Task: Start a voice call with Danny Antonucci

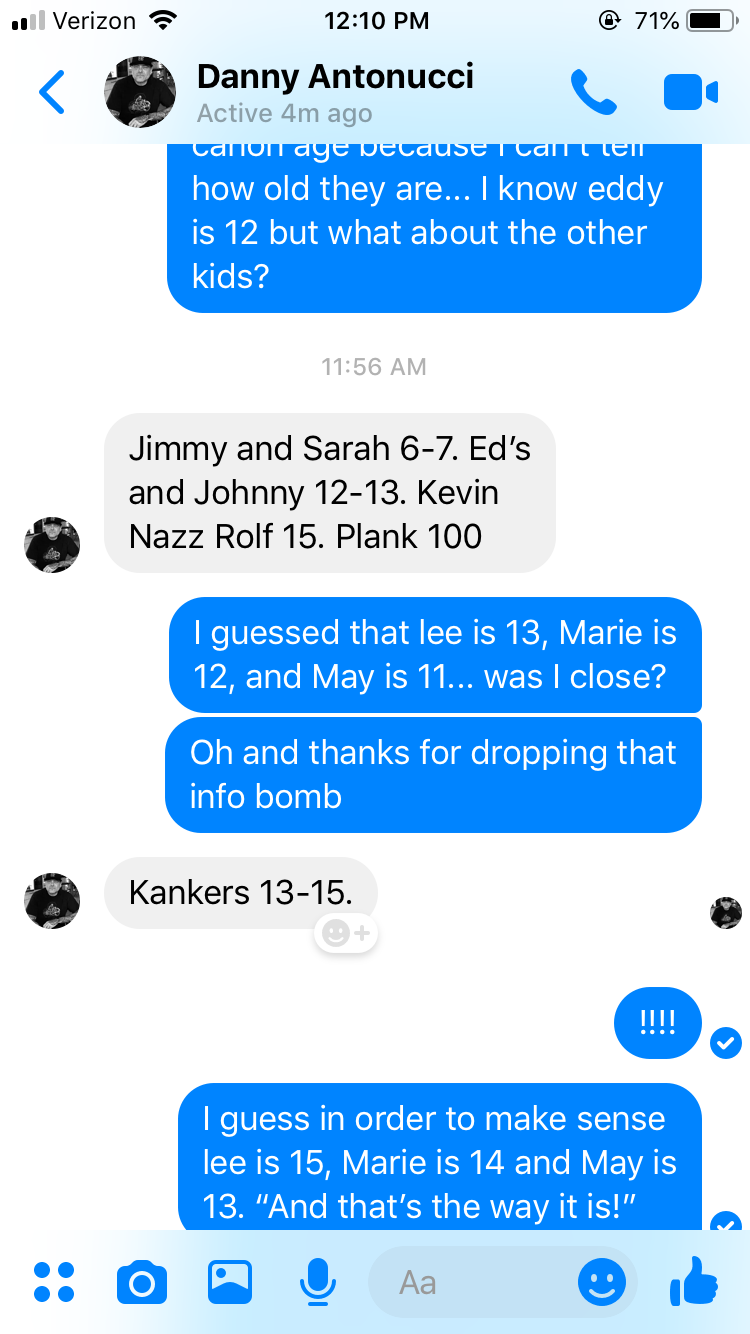Action: point(594,93)
